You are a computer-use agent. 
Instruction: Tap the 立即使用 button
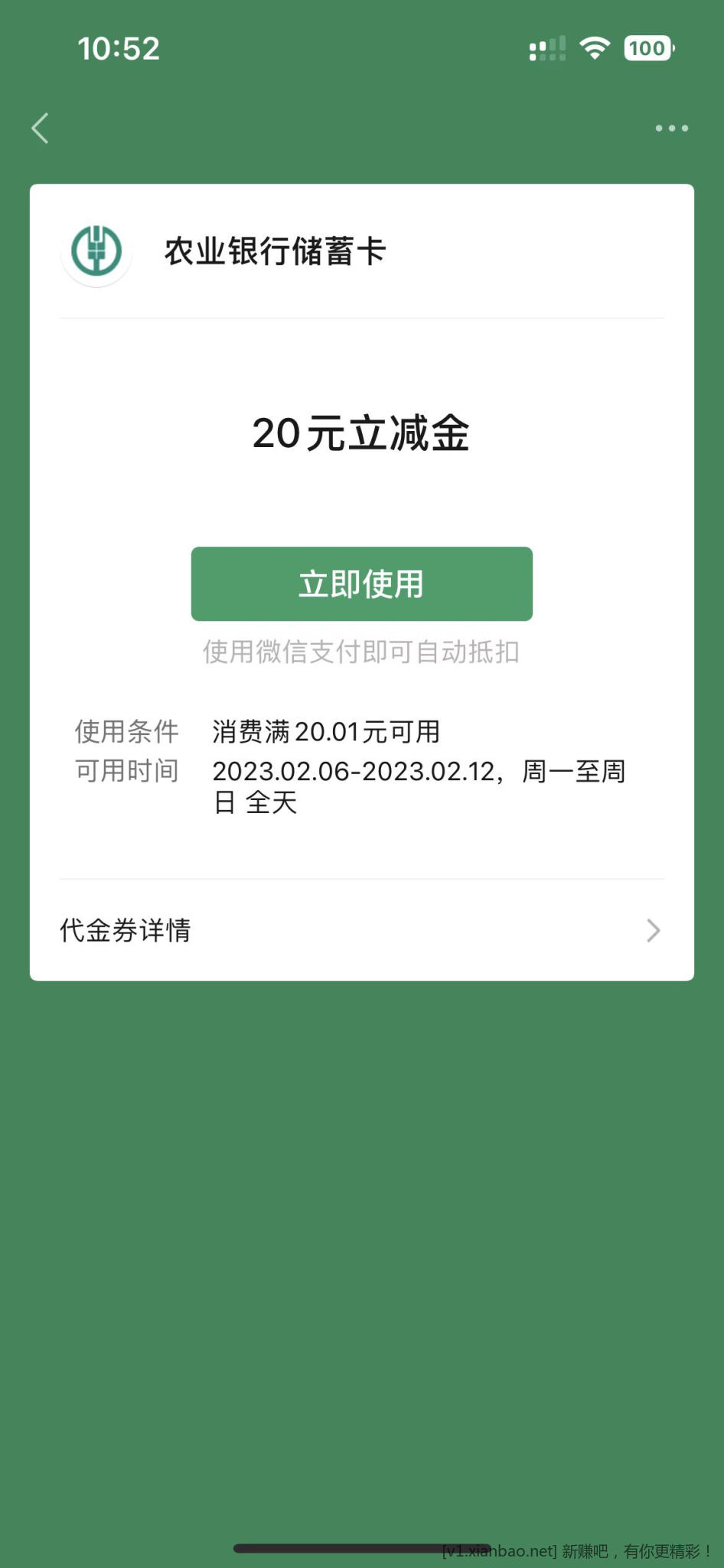(361, 584)
